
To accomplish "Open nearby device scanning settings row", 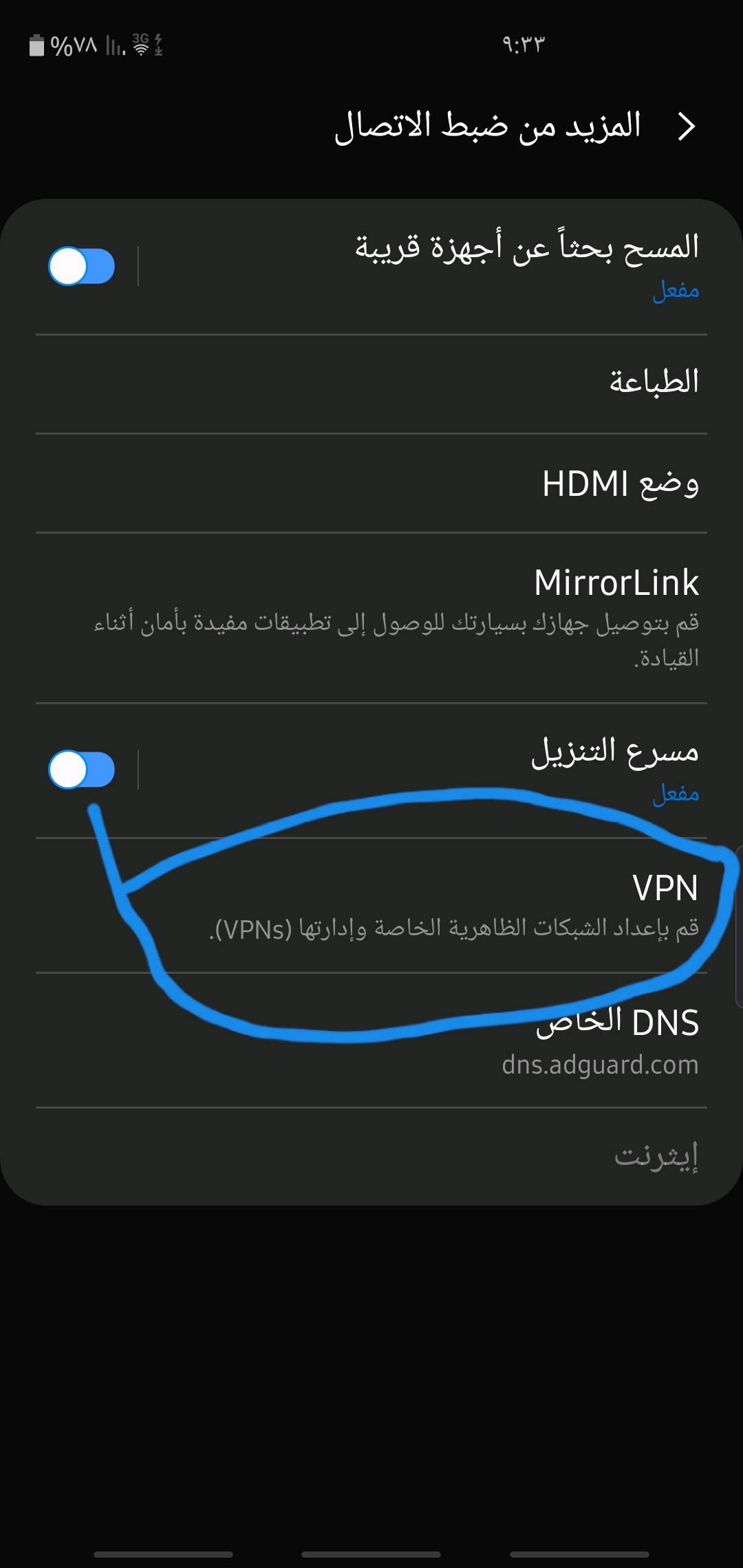I will coord(482,265).
